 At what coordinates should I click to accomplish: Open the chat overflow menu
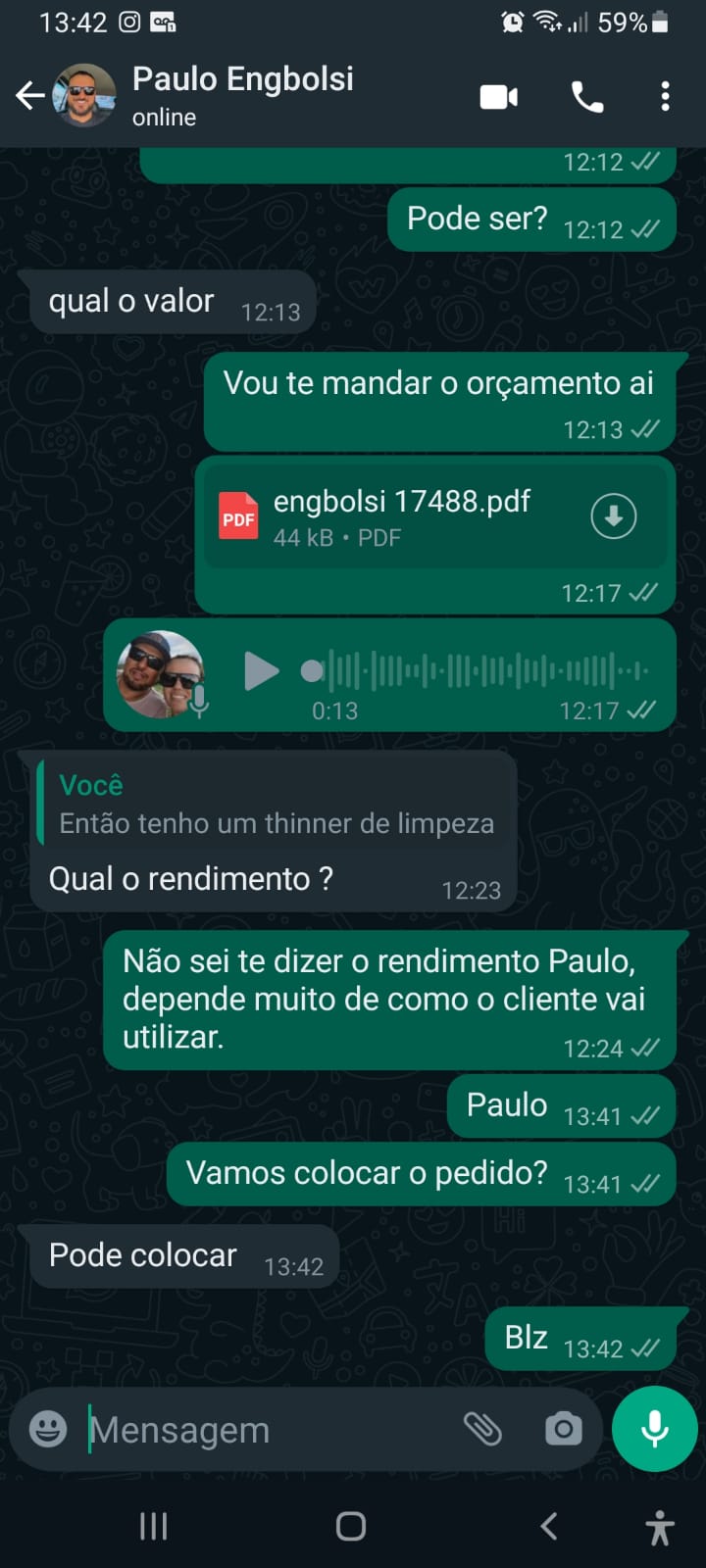(x=665, y=97)
